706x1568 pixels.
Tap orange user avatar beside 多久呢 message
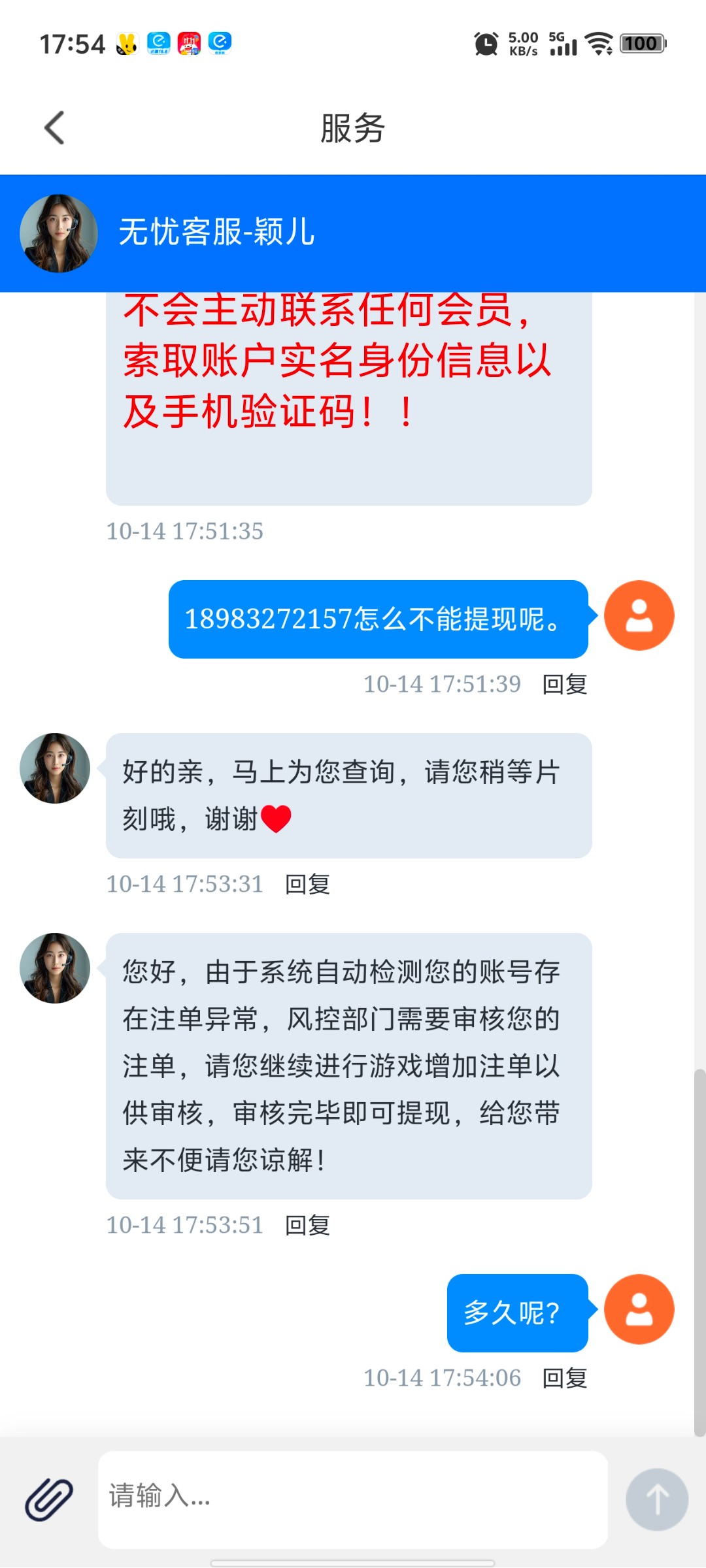(639, 1311)
